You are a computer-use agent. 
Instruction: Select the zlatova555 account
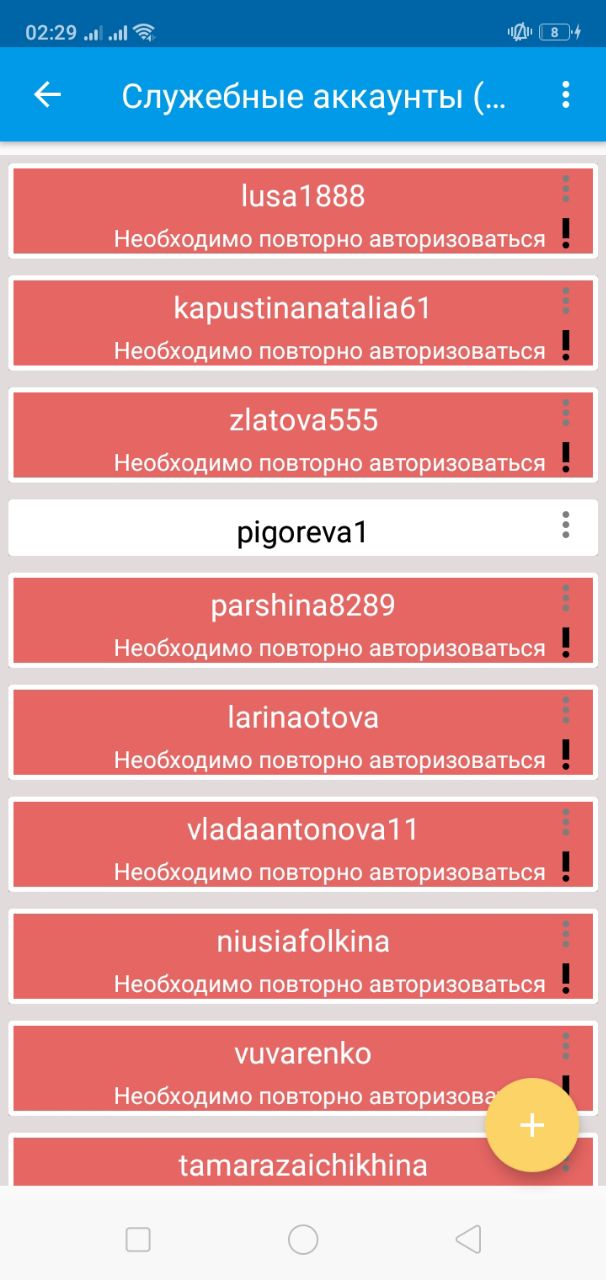coord(303,435)
